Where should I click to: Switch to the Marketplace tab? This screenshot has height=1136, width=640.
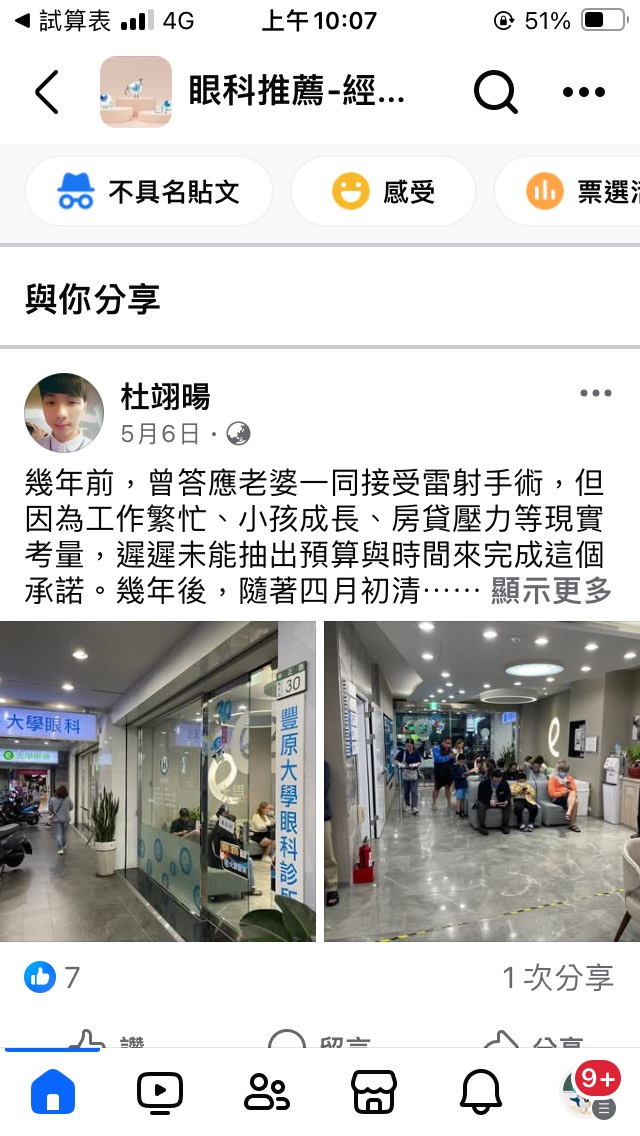(374, 1092)
